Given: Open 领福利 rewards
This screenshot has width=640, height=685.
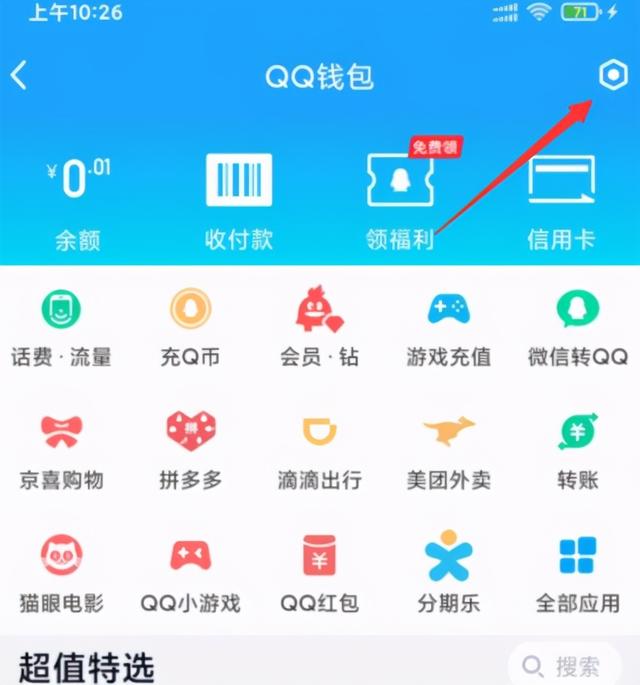Looking at the screenshot, I should [x=400, y=198].
